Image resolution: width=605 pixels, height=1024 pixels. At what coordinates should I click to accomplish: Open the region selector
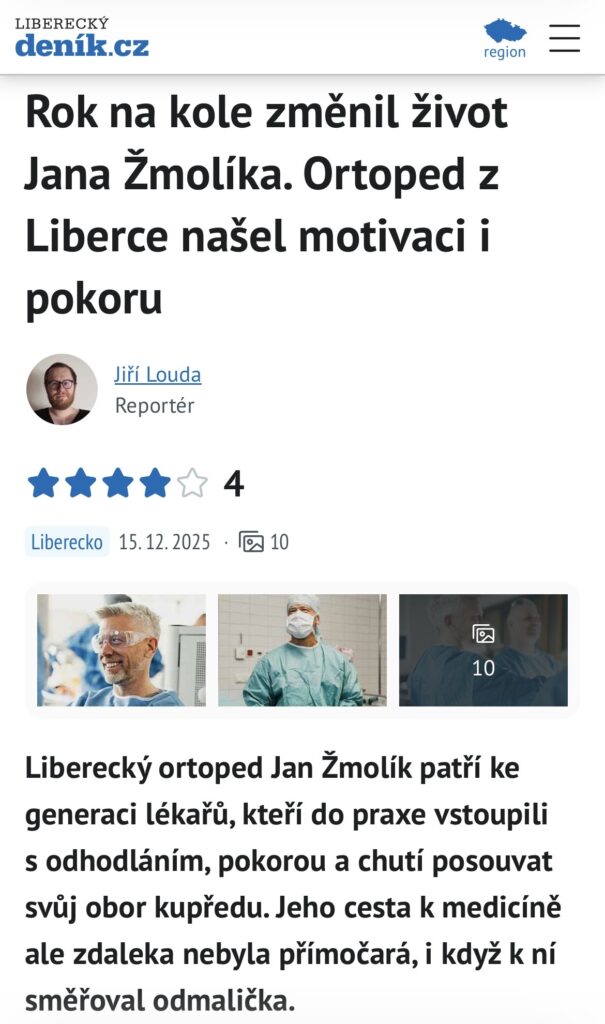tap(504, 38)
